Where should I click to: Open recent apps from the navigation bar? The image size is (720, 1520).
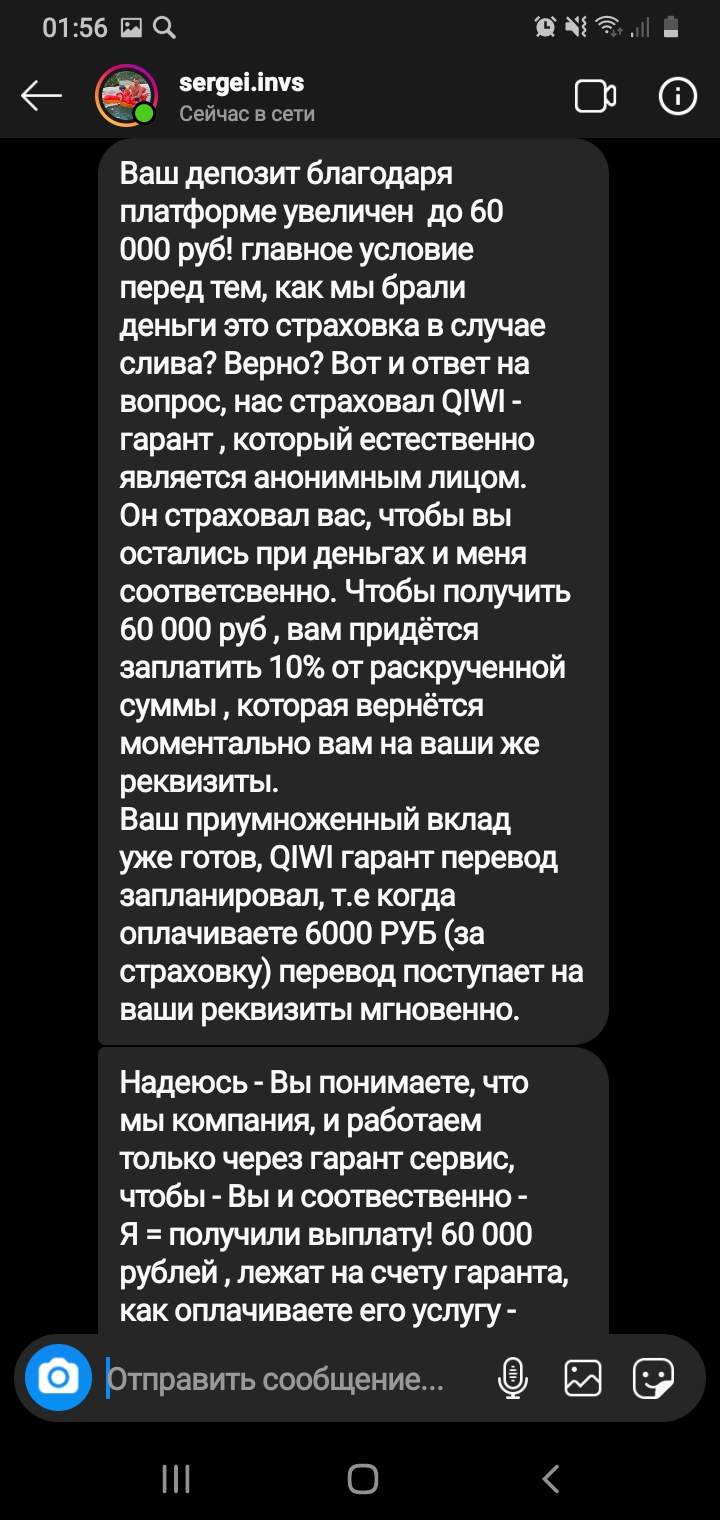coord(176,1478)
